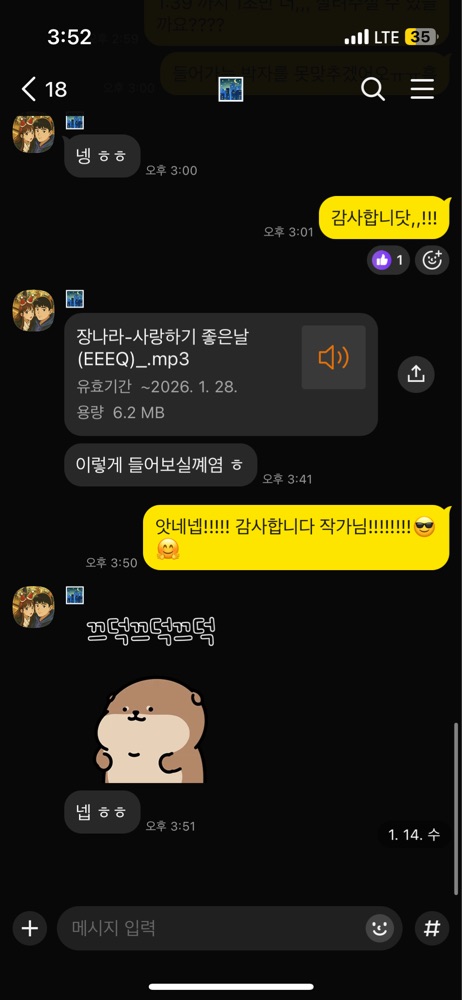This screenshot has width=462, height=1000.
Task: Open the 끄덕끄덕끄덕 otter emoticon
Action: click(151, 698)
